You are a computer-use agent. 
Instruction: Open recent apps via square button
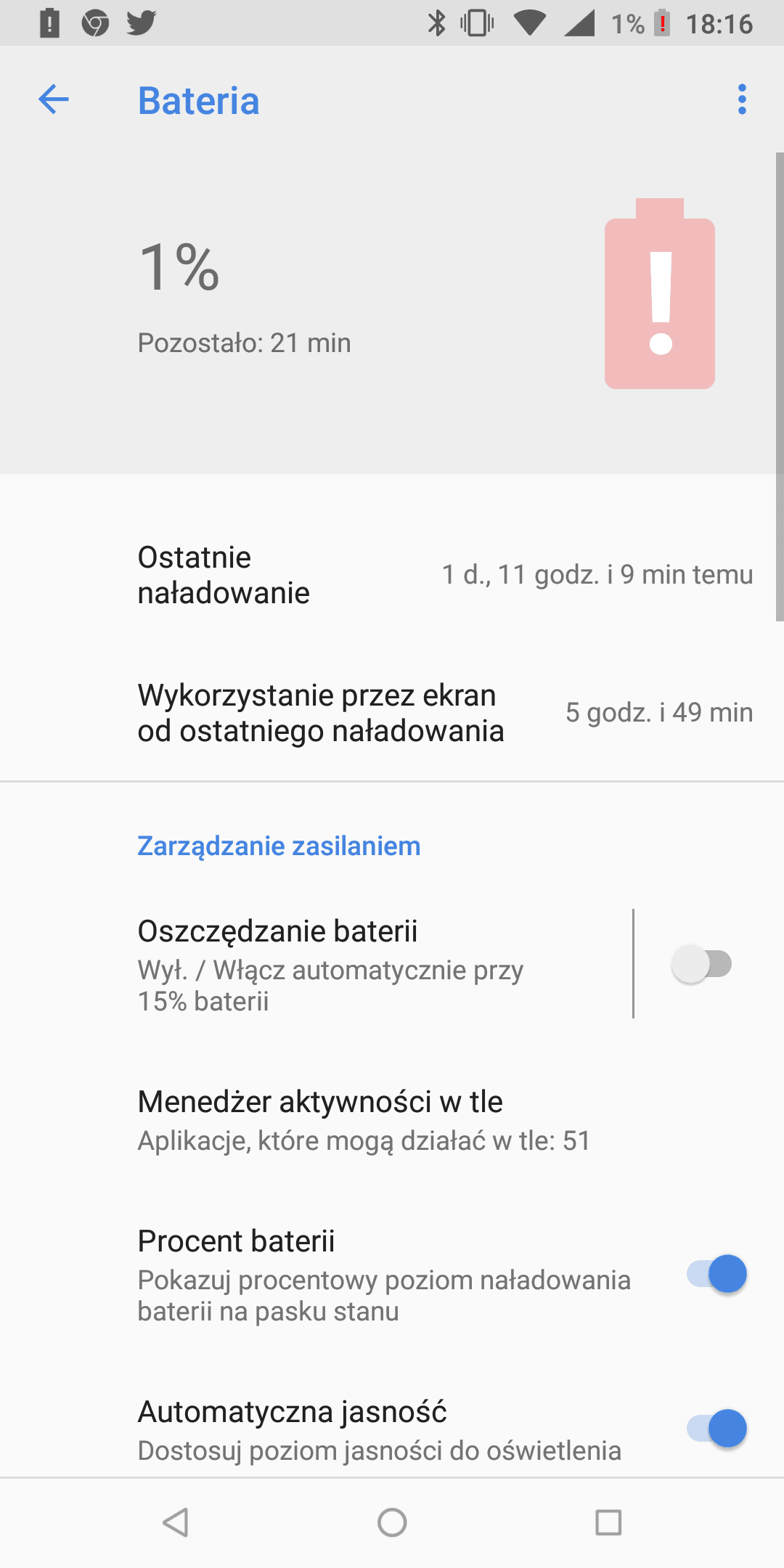click(608, 1522)
